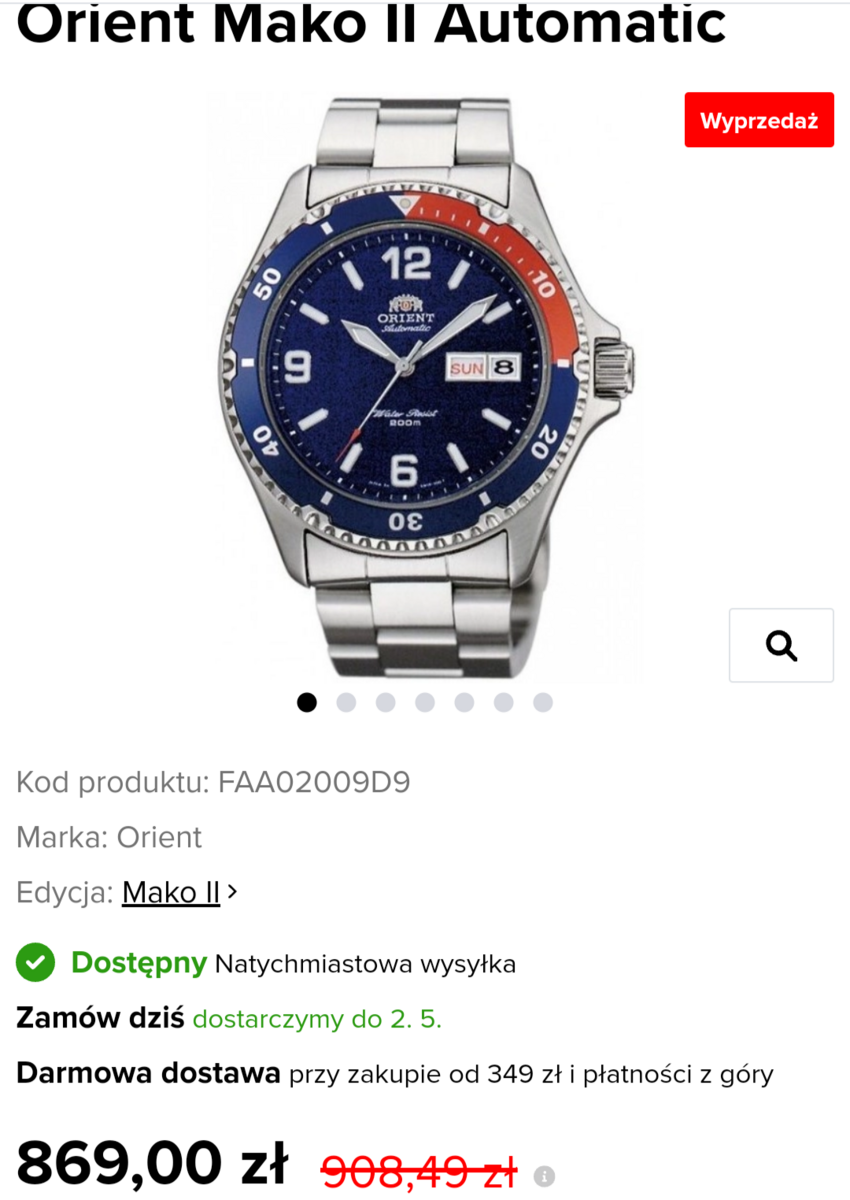The image size is (850, 1200).
Task: Tap the info icon beside the old price
Action: 544,1175
